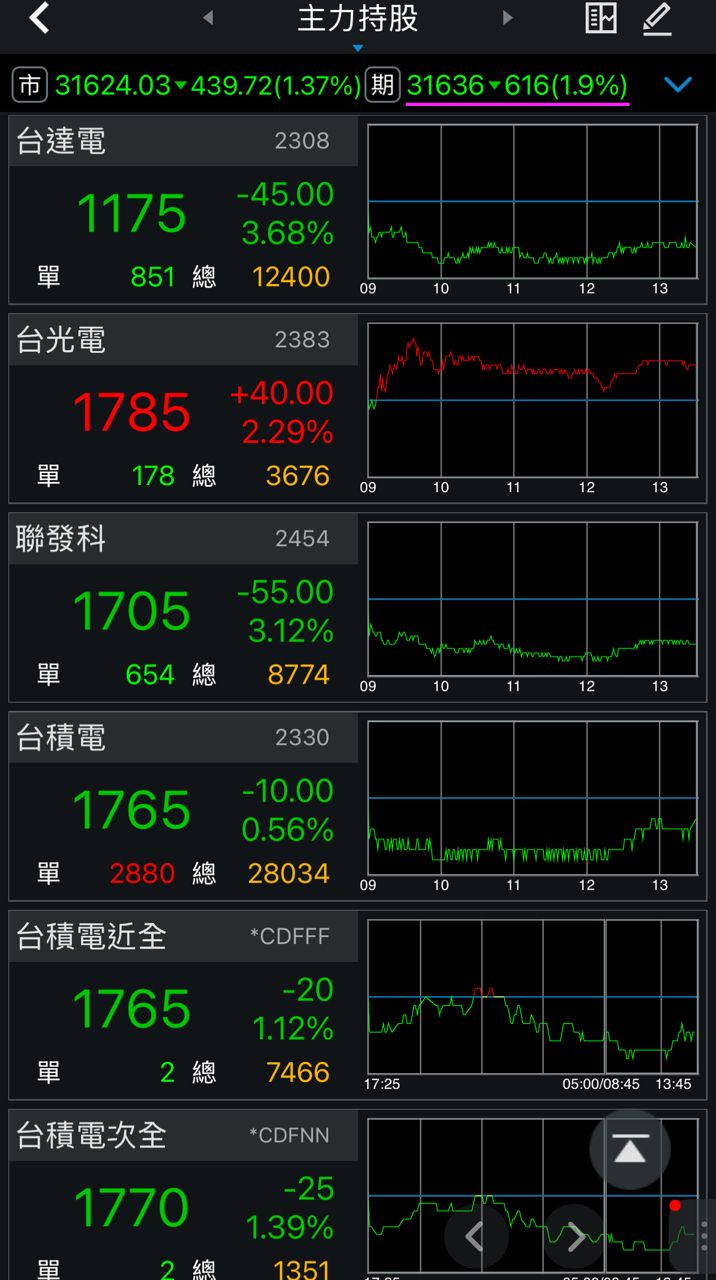
Task: Tap the floating left chevron button
Action: pyautogui.click(x=476, y=1237)
